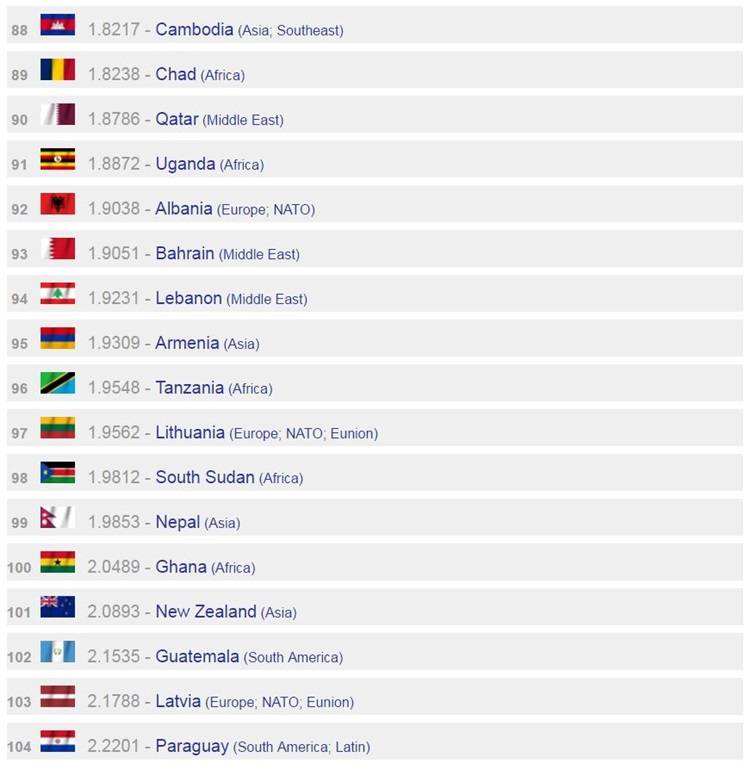View Latvia's entry
This screenshot has height=763, width=750.
click(178, 701)
